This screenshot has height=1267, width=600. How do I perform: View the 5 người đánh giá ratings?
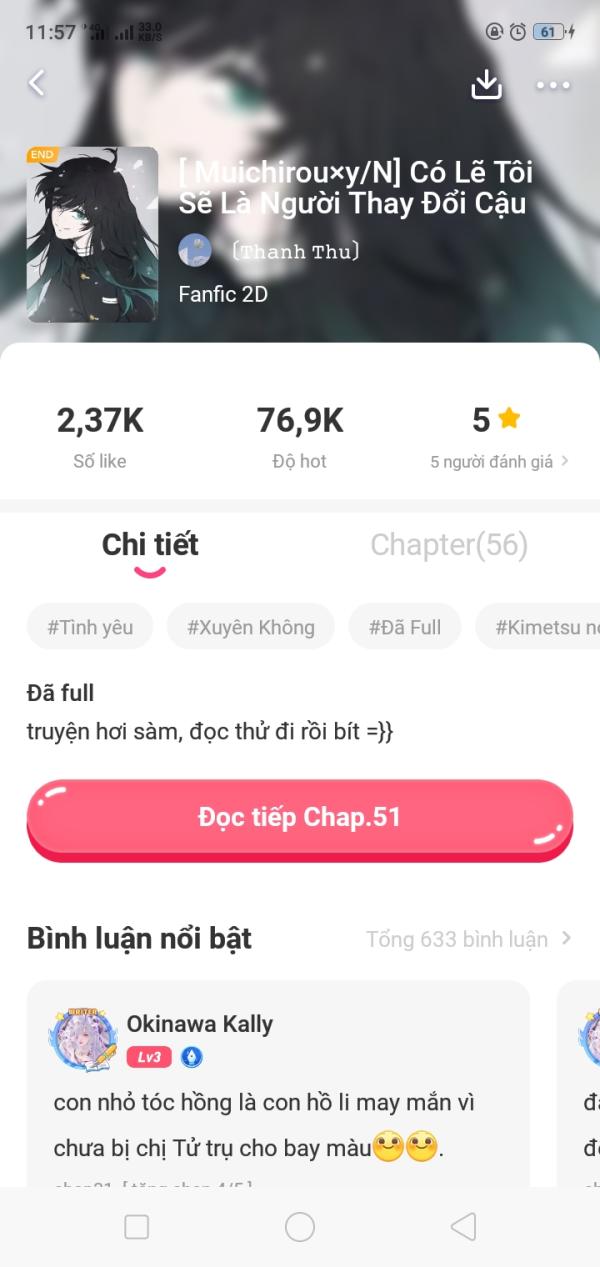pyautogui.click(x=499, y=461)
